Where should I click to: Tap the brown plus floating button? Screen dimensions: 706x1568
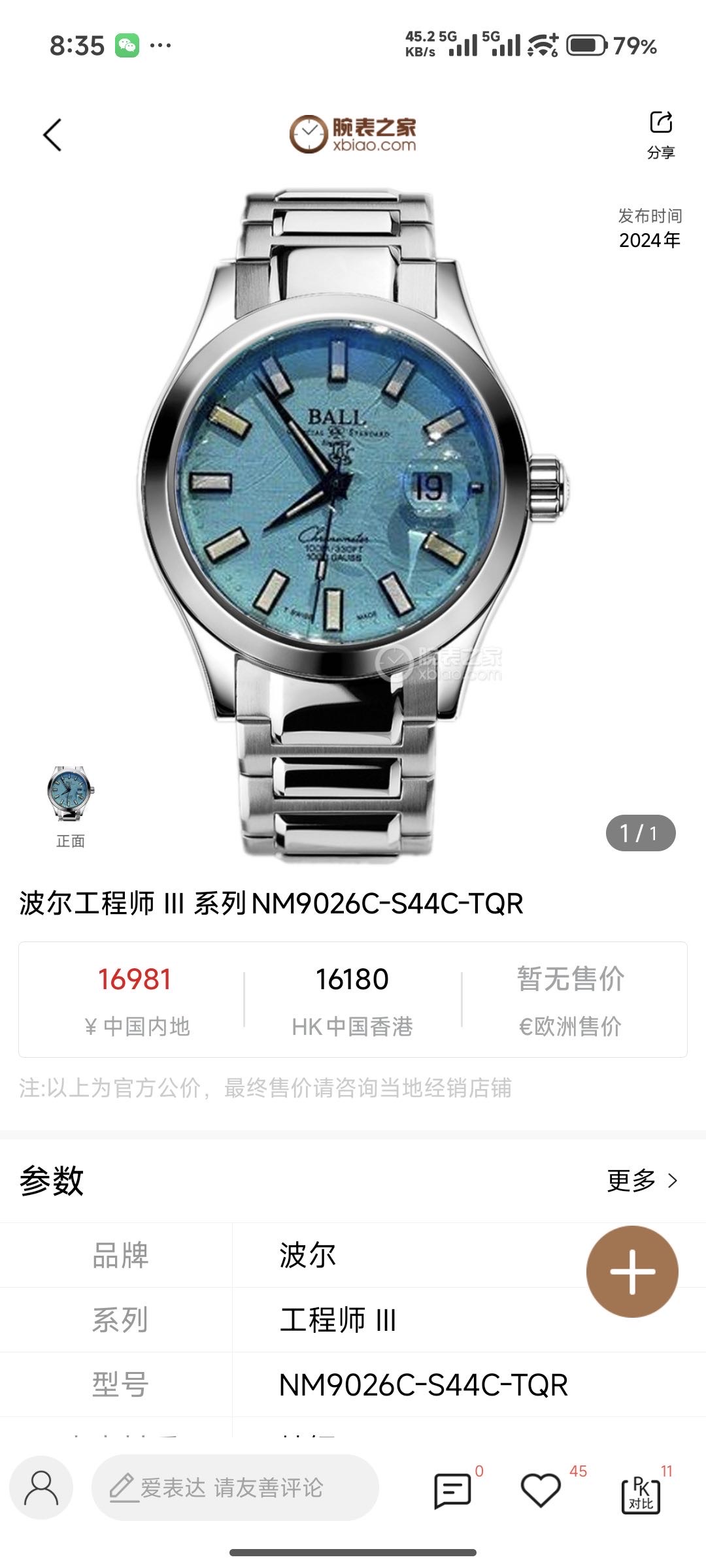coord(631,1271)
